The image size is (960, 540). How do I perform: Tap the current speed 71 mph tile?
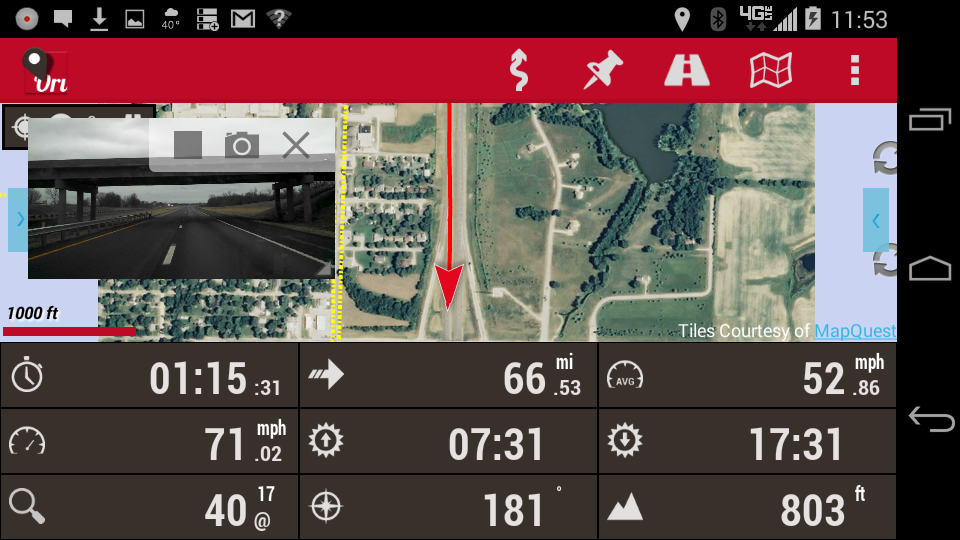coord(150,442)
